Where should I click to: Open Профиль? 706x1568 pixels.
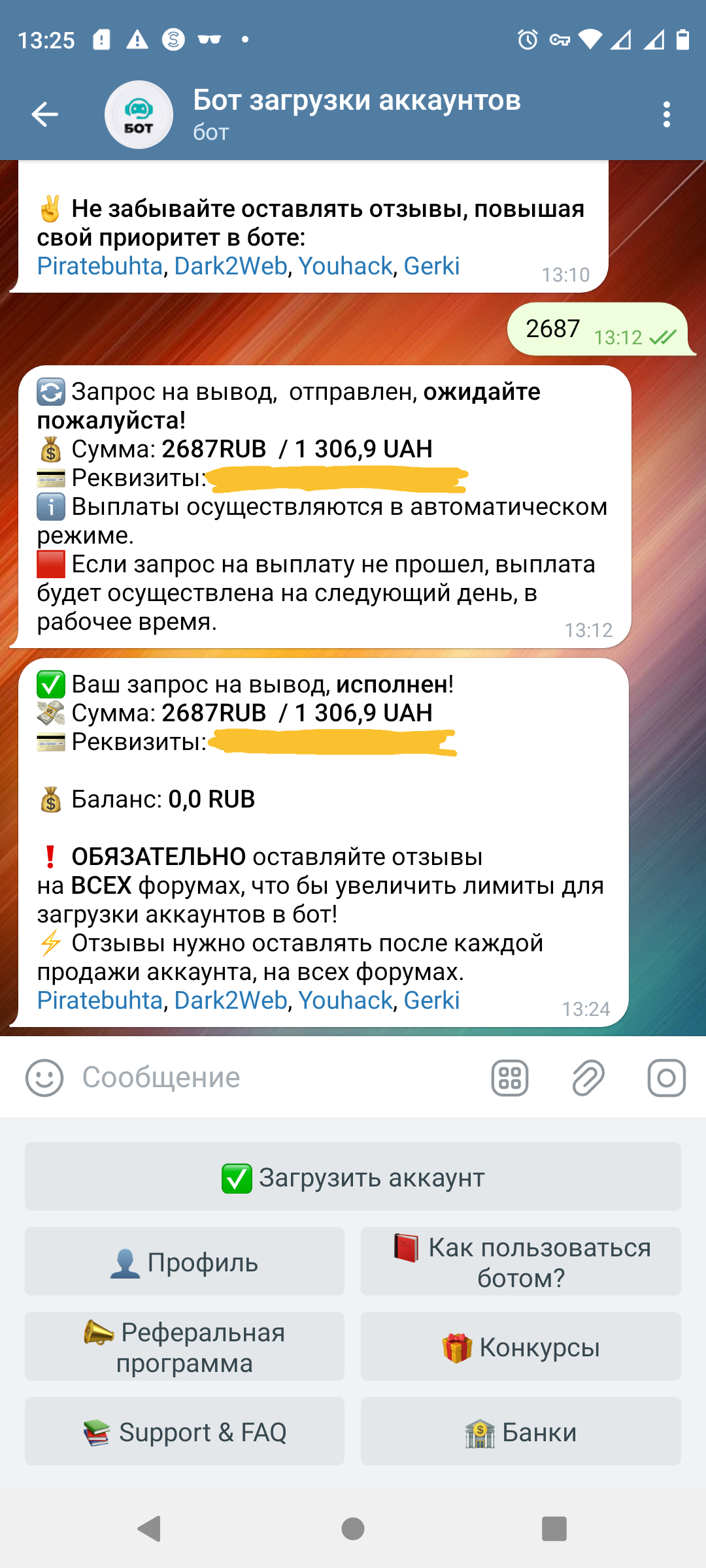coord(184,1262)
